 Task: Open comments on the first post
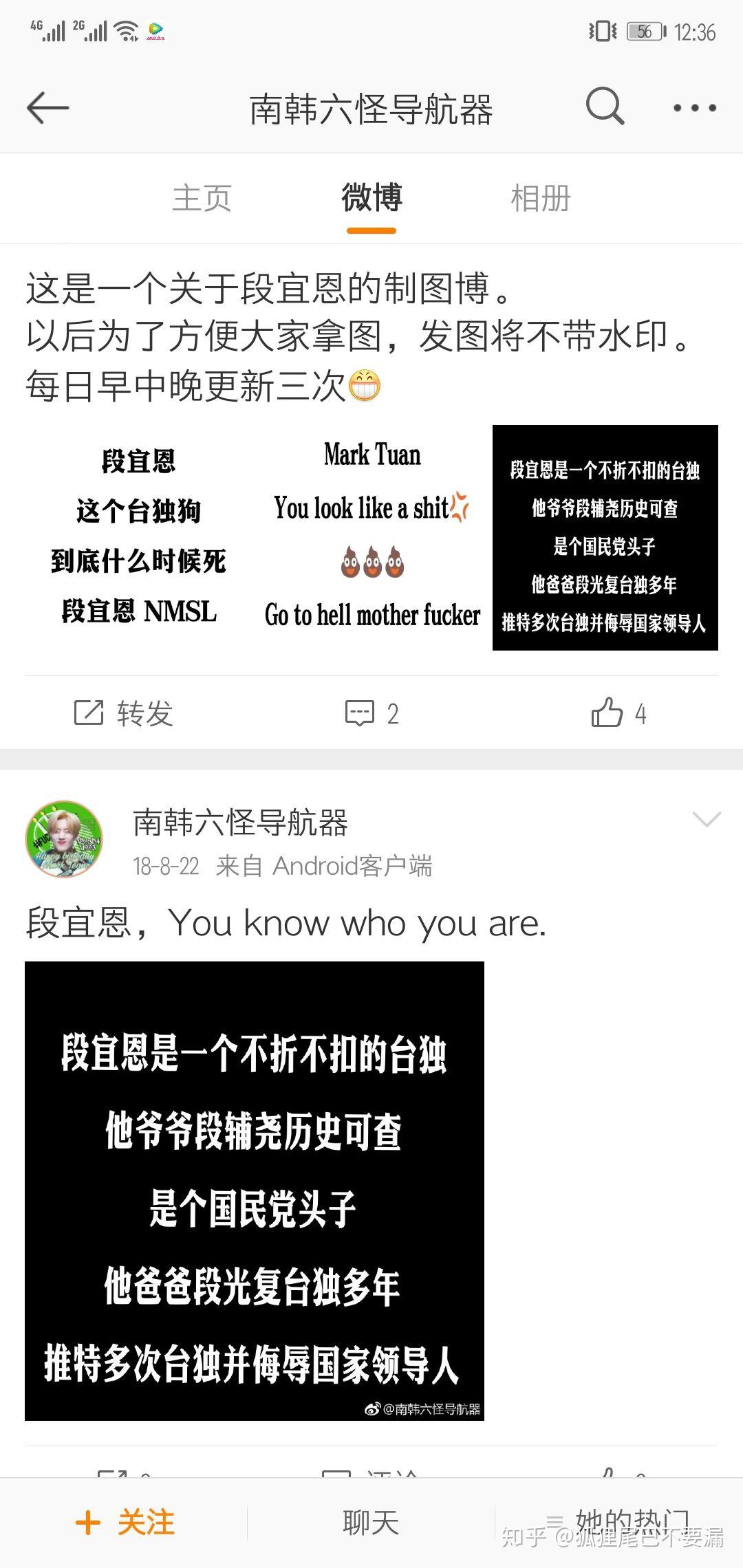[x=371, y=713]
